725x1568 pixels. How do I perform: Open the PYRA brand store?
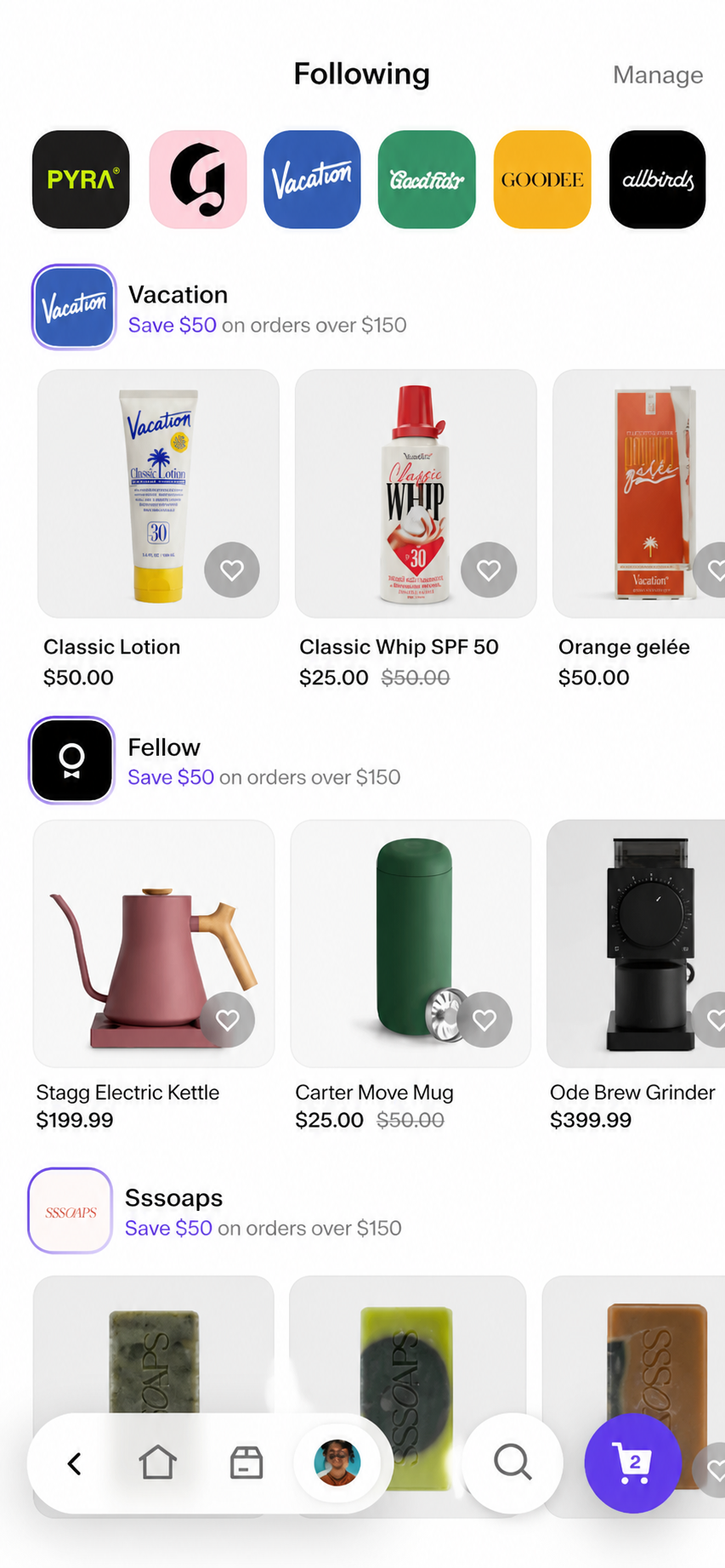tap(81, 179)
